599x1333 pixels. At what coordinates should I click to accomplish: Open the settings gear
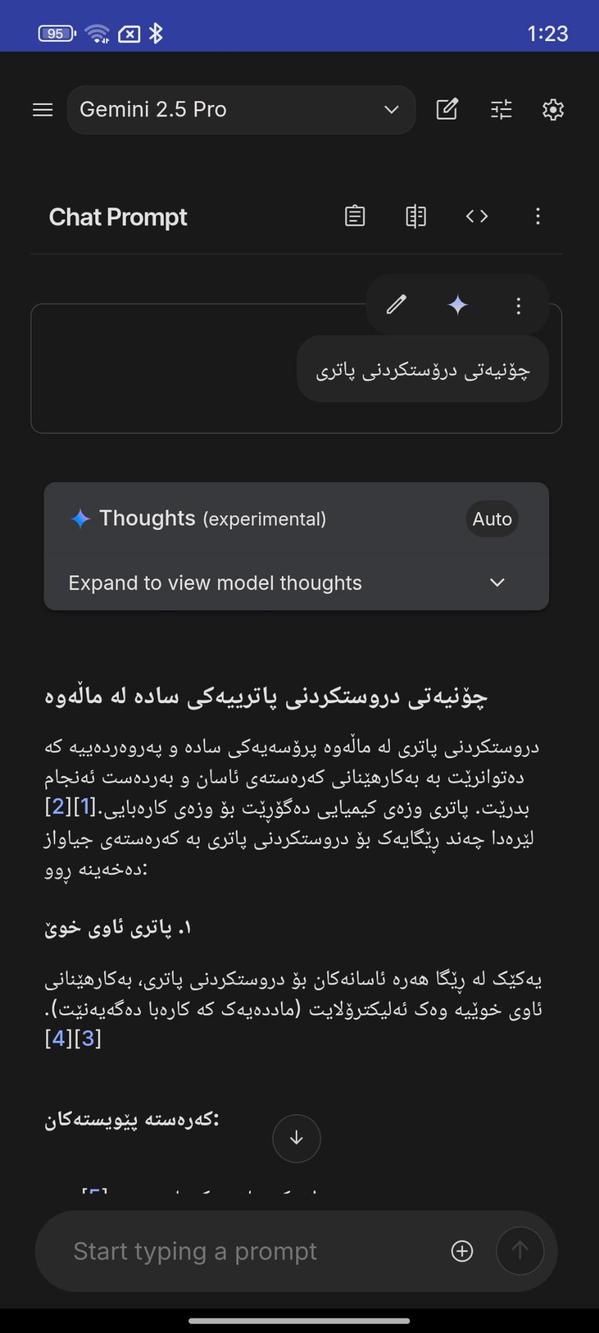tap(553, 110)
